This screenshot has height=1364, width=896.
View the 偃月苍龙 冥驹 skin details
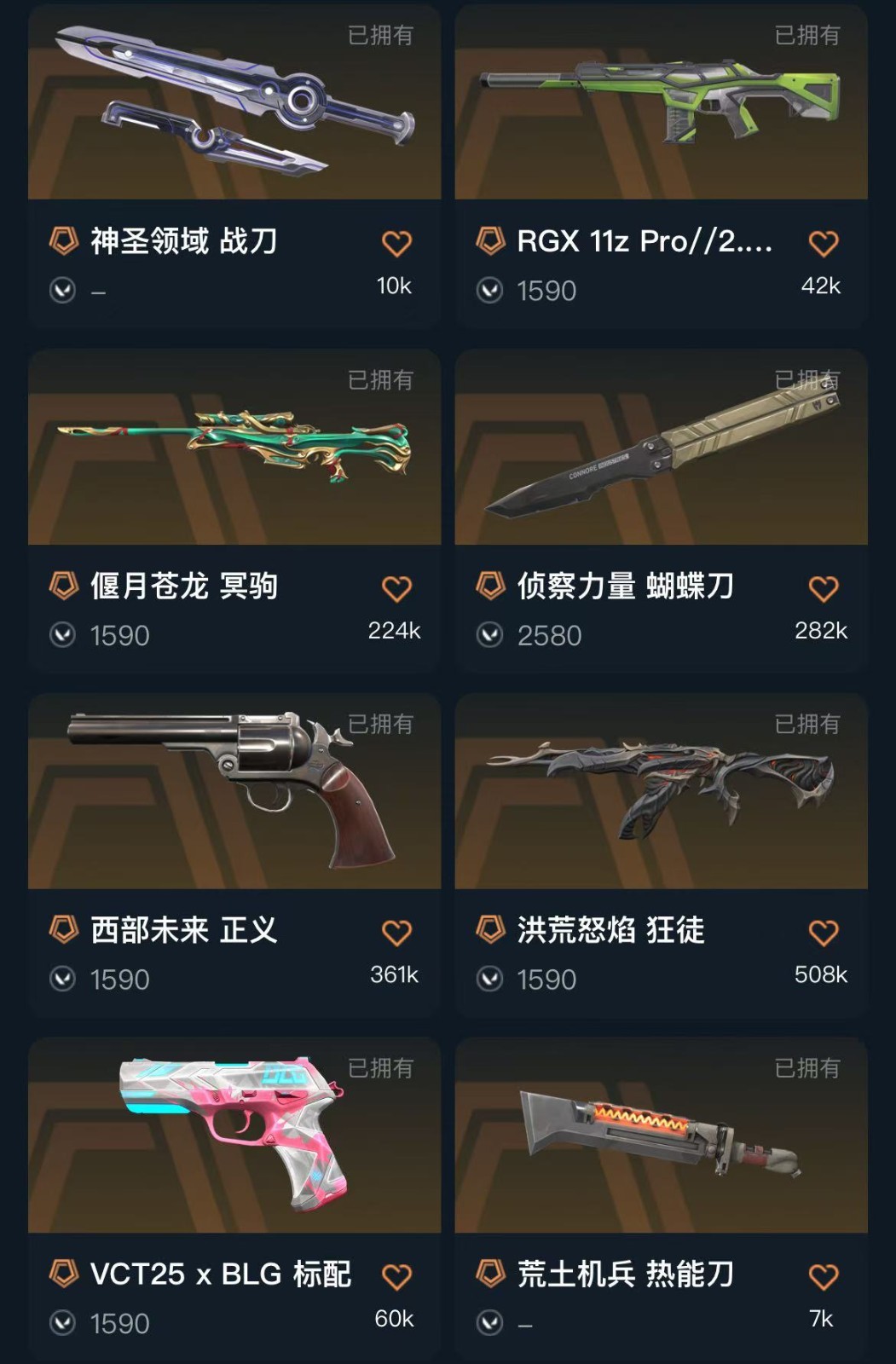(234, 448)
